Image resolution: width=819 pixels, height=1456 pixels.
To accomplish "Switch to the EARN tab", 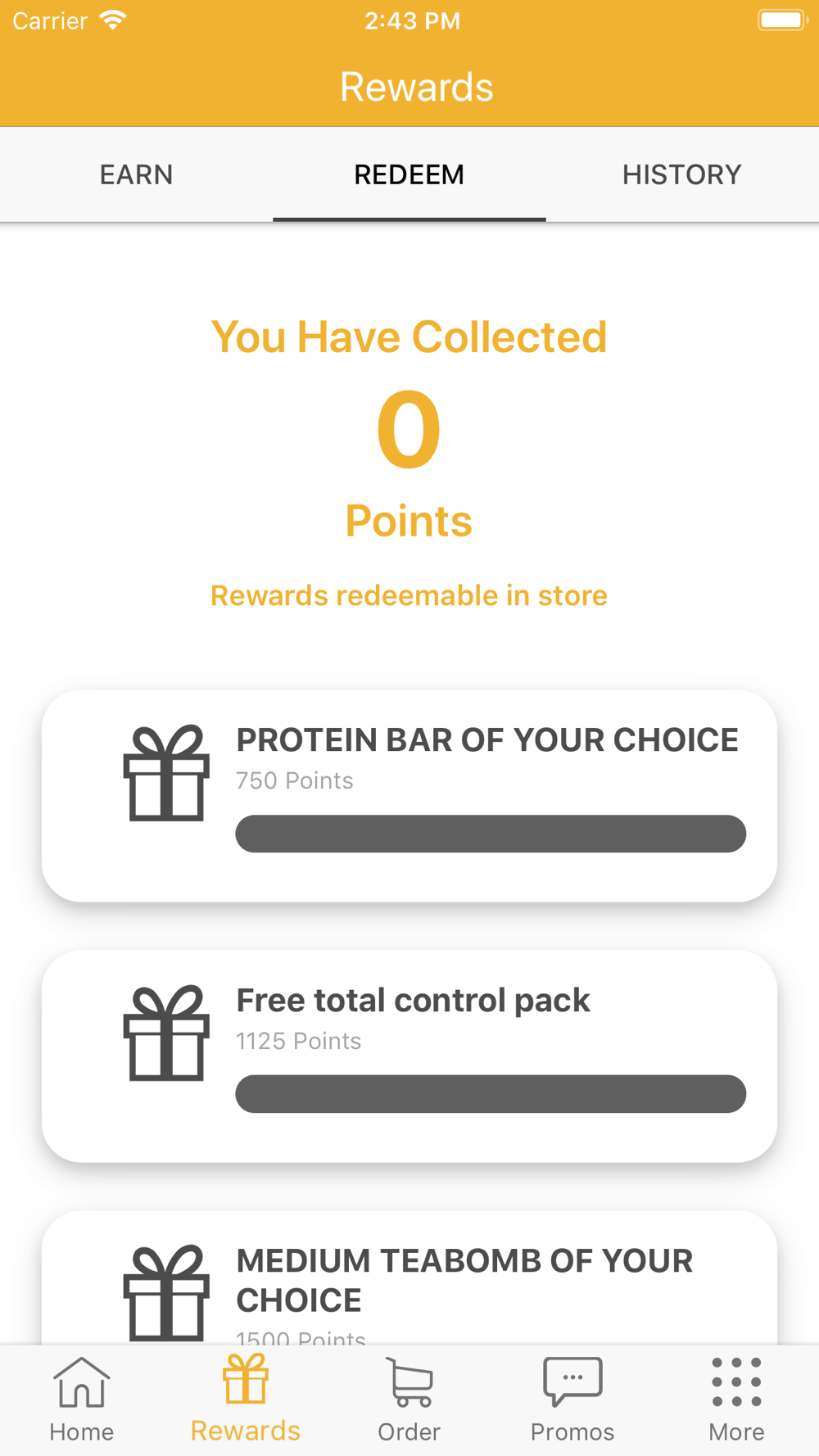I will point(136,174).
